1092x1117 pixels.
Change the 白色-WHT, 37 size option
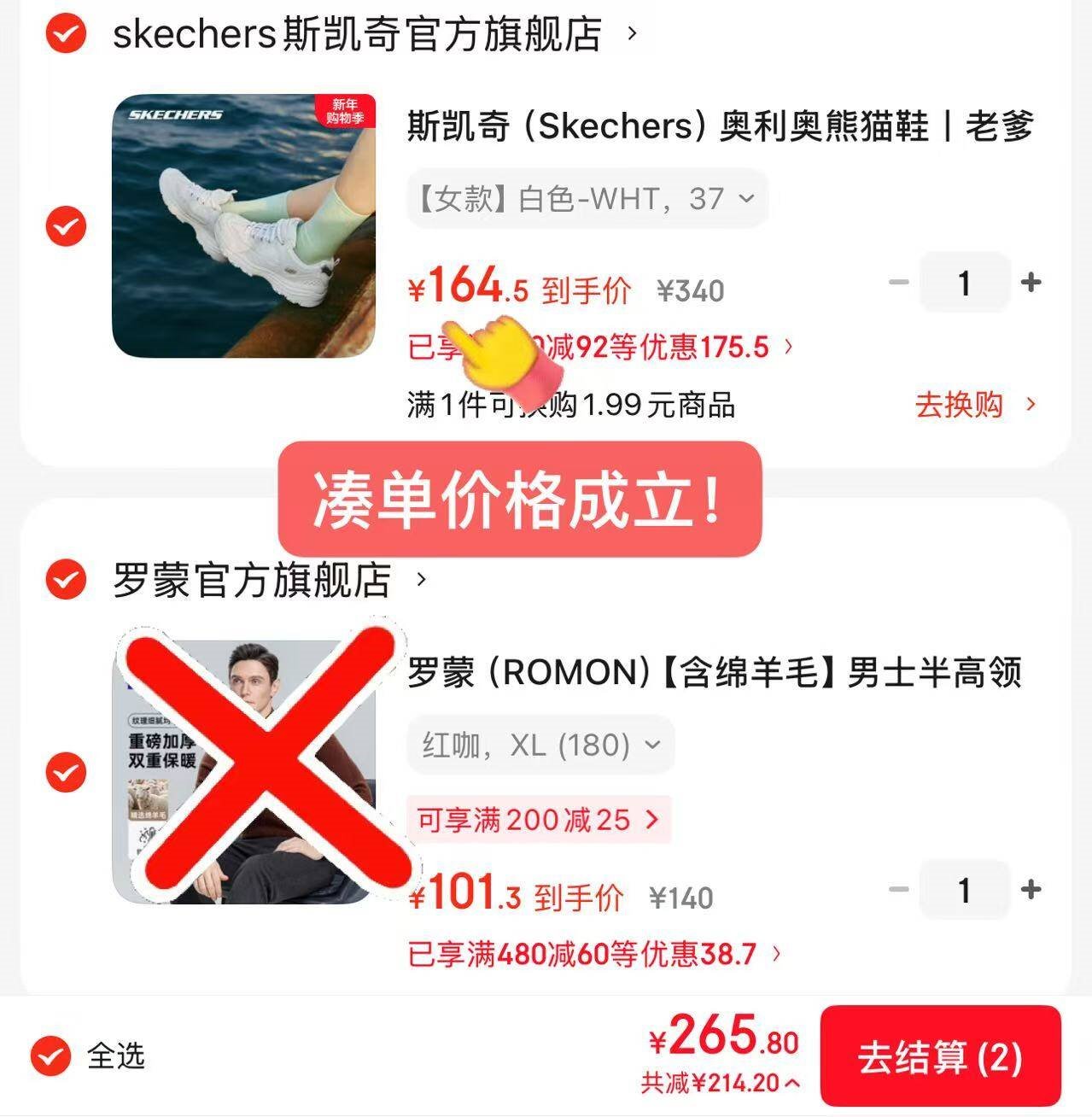point(587,199)
